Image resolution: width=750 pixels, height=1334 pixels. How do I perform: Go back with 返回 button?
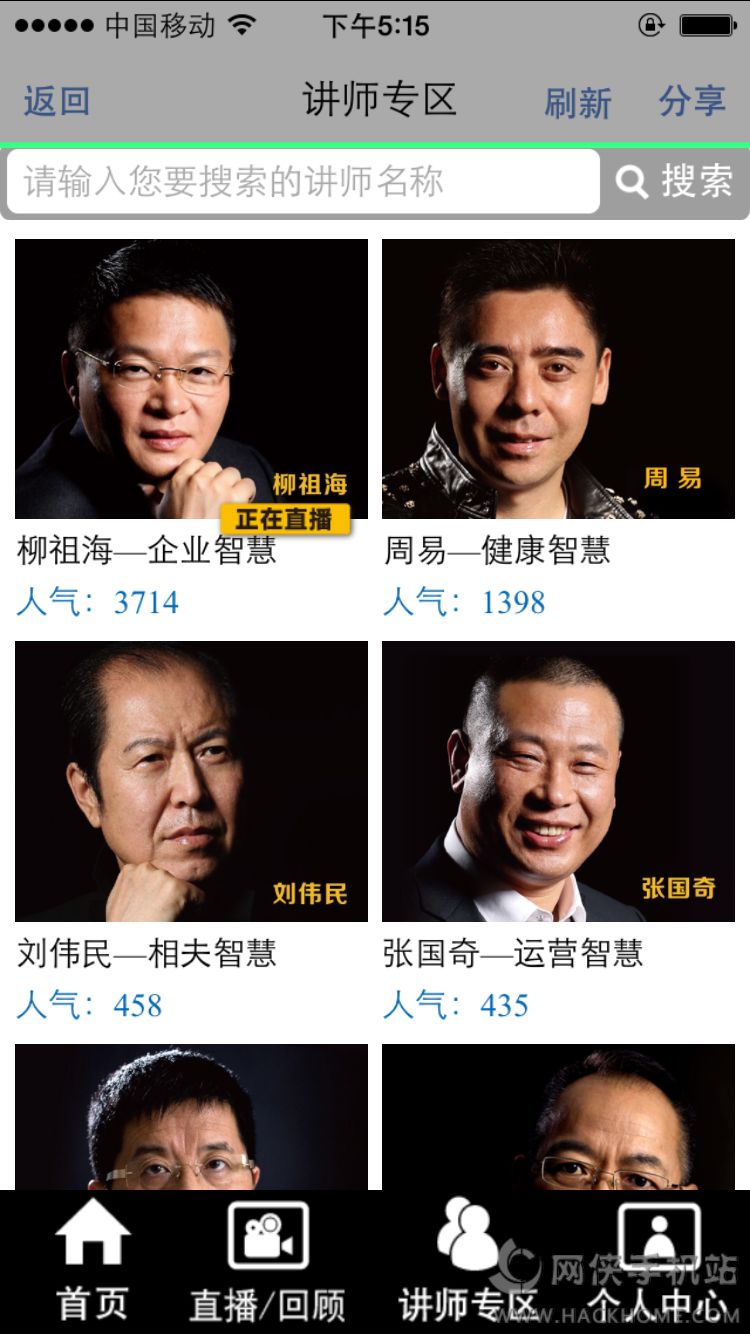57,101
